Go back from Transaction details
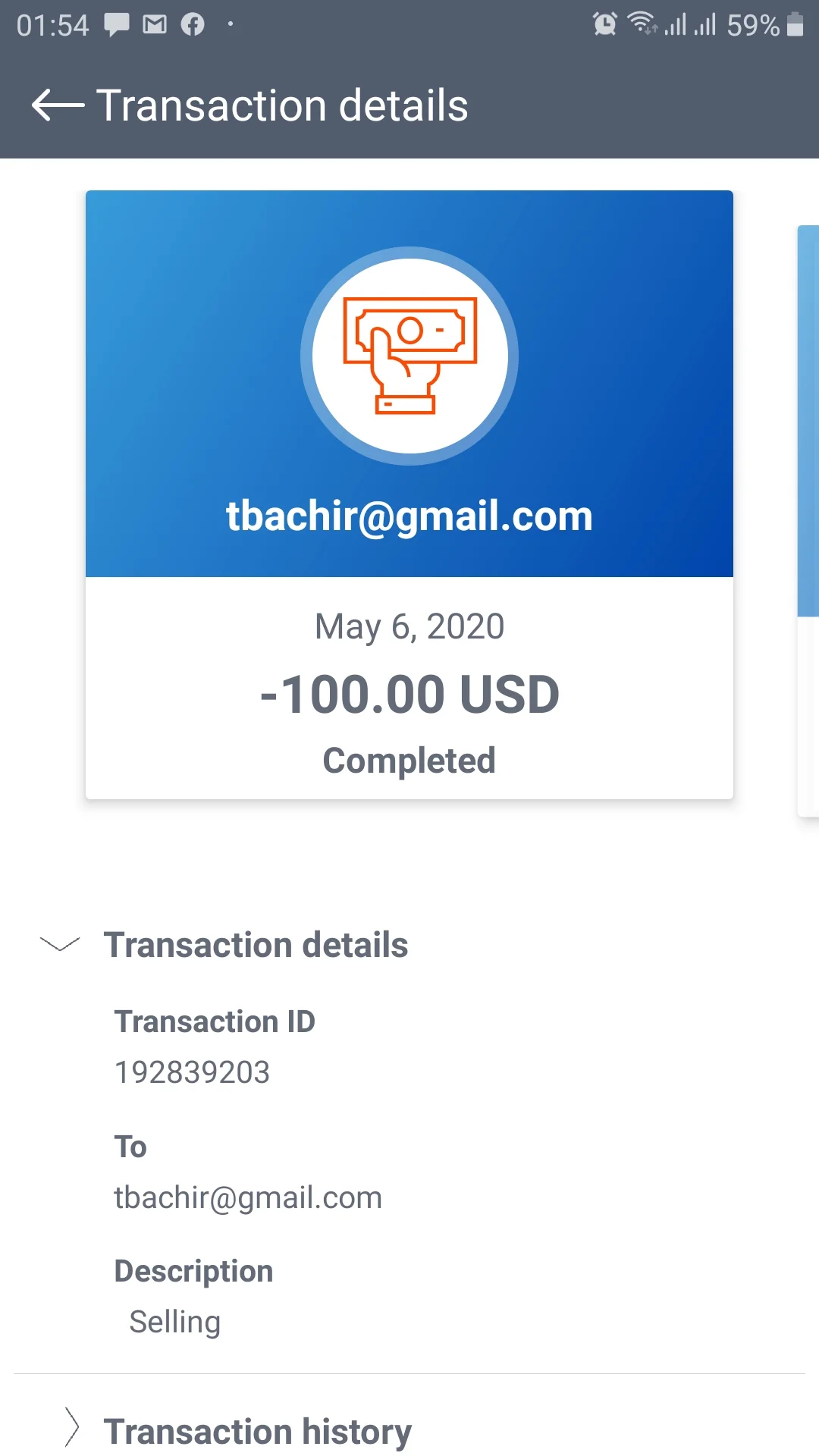Viewport: 819px width, 1456px height. (58, 105)
